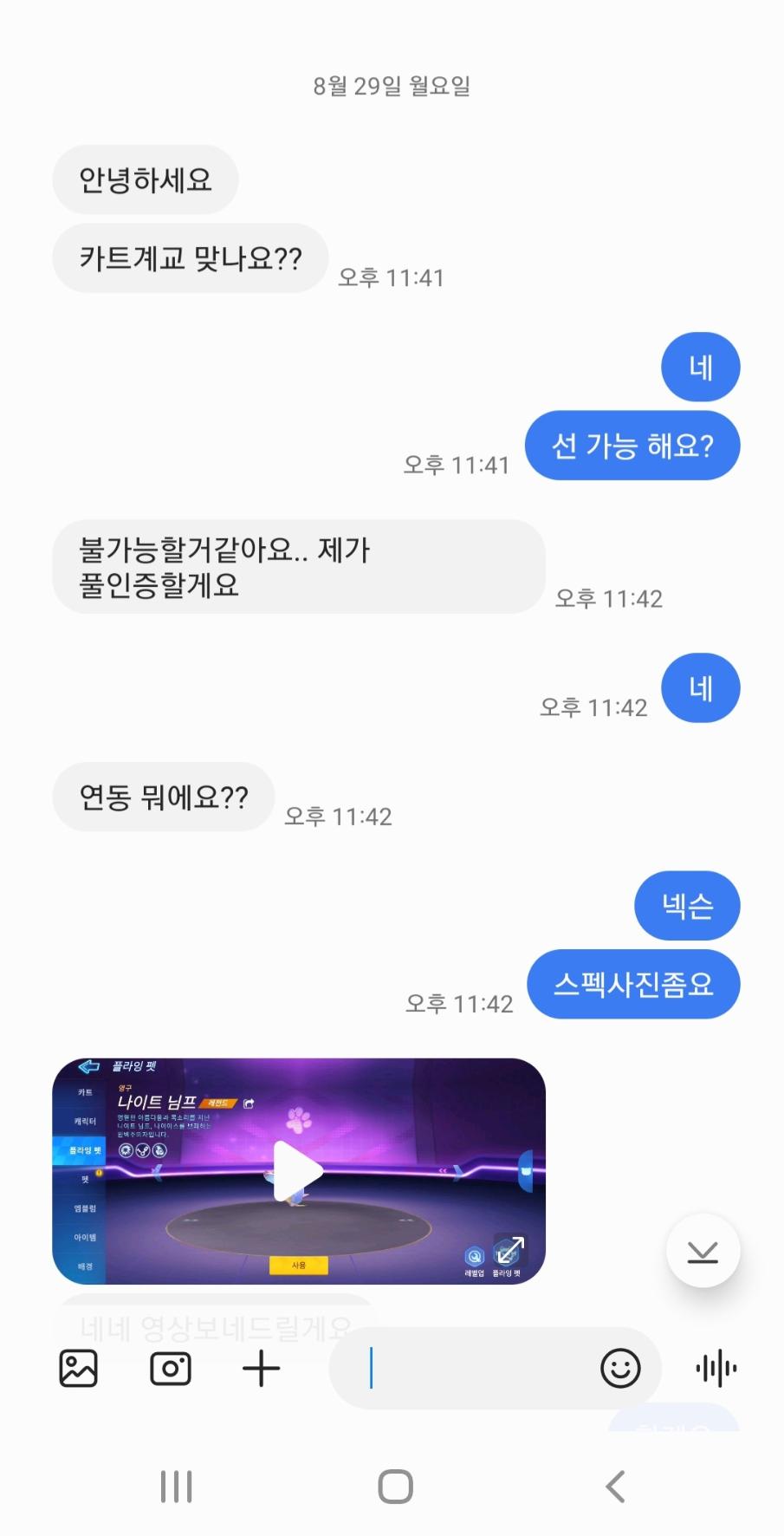The width and height of the screenshot is (784, 1536).
Task: Tap the 8월 29일 월요일 date header
Action: pyautogui.click(x=392, y=85)
